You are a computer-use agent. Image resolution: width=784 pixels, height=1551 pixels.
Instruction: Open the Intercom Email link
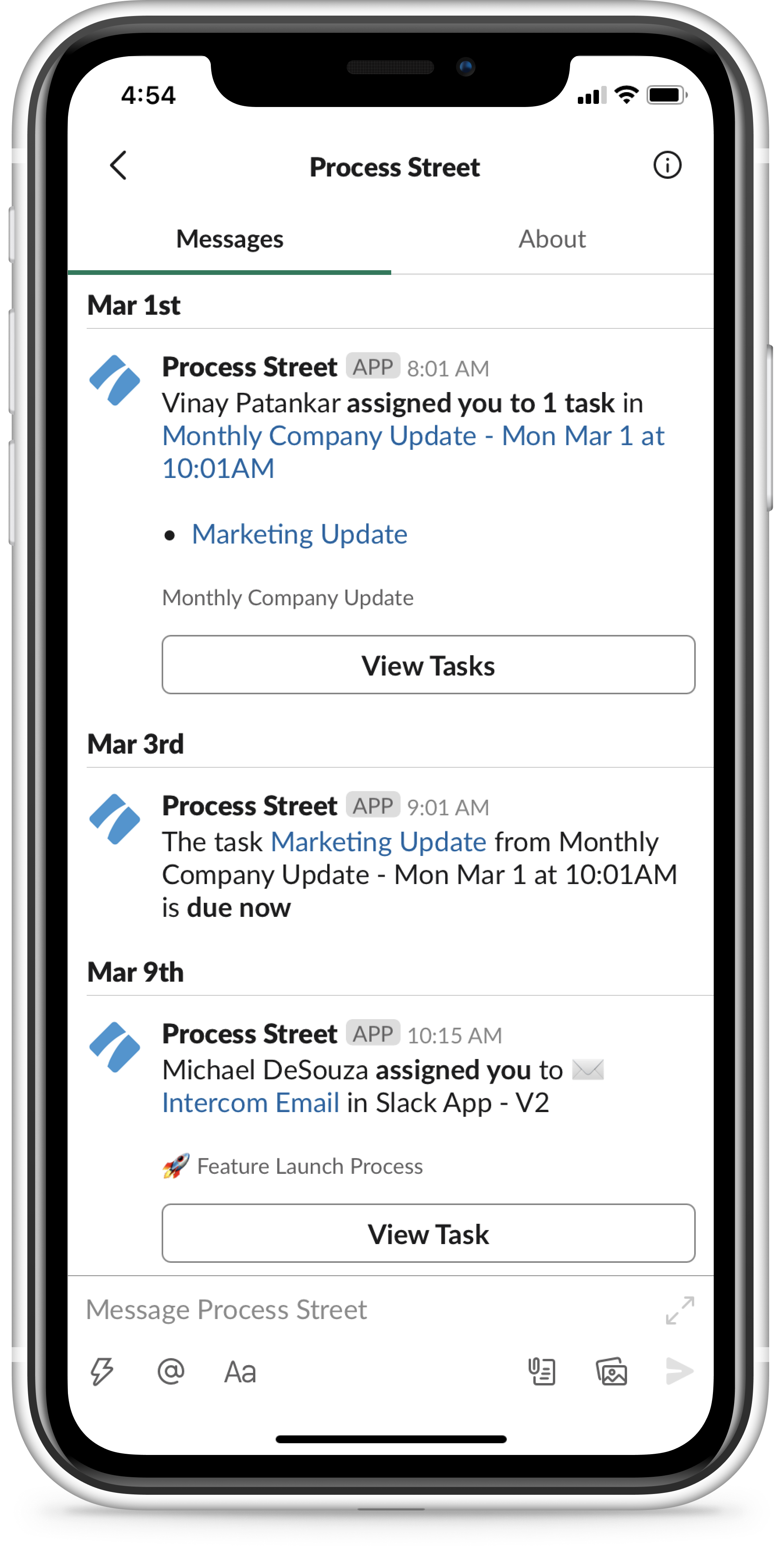click(x=251, y=1103)
